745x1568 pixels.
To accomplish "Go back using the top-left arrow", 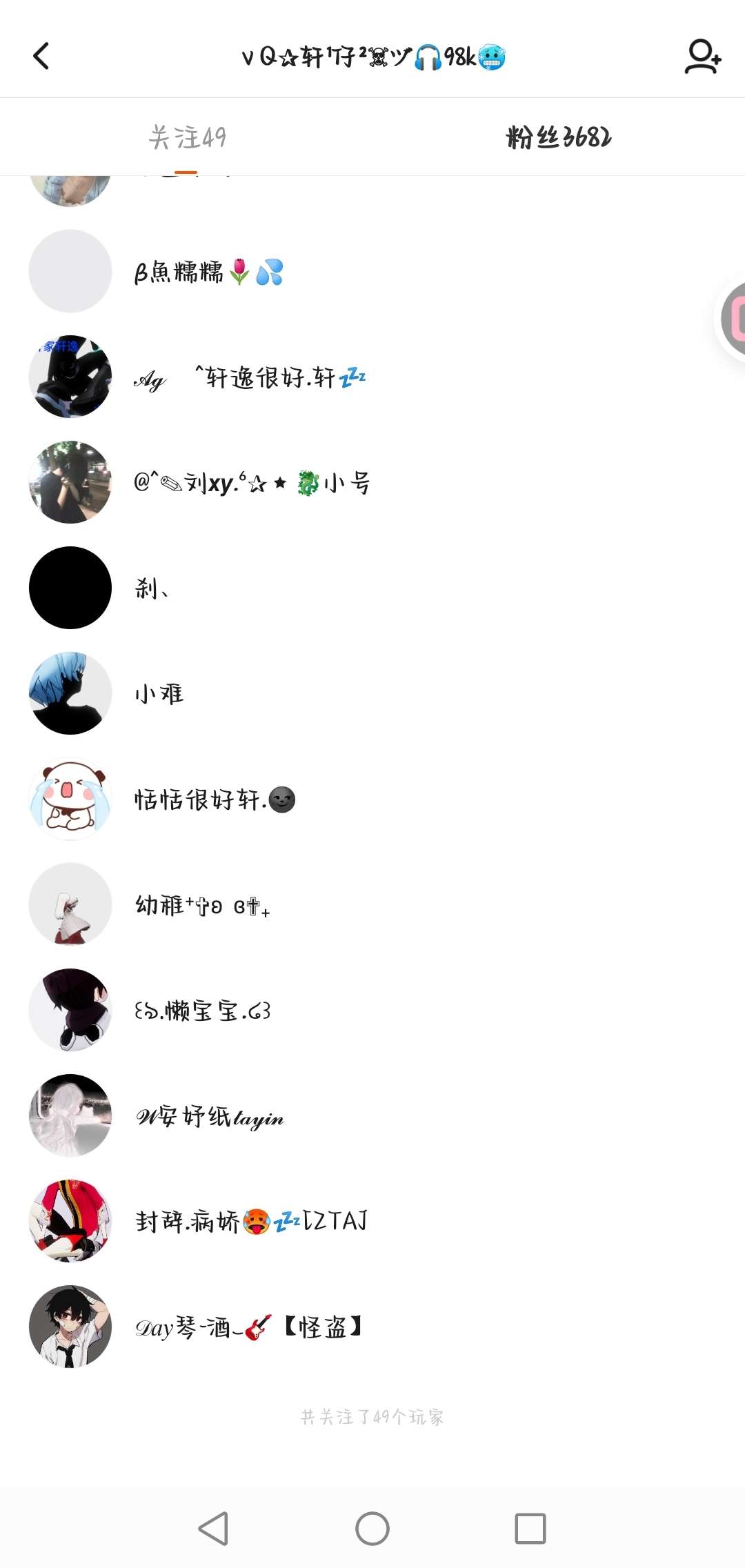I will pyautogui.click(x=41, y=57).
